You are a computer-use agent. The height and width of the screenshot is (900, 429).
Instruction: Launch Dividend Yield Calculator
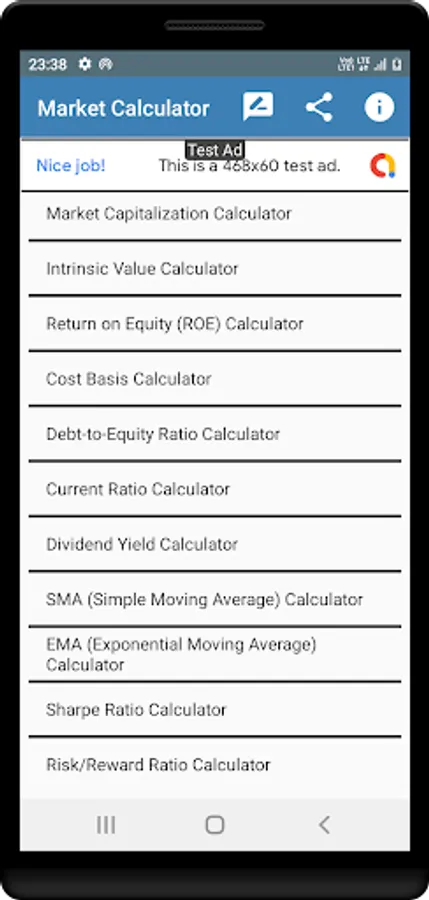tap(215, 544)
